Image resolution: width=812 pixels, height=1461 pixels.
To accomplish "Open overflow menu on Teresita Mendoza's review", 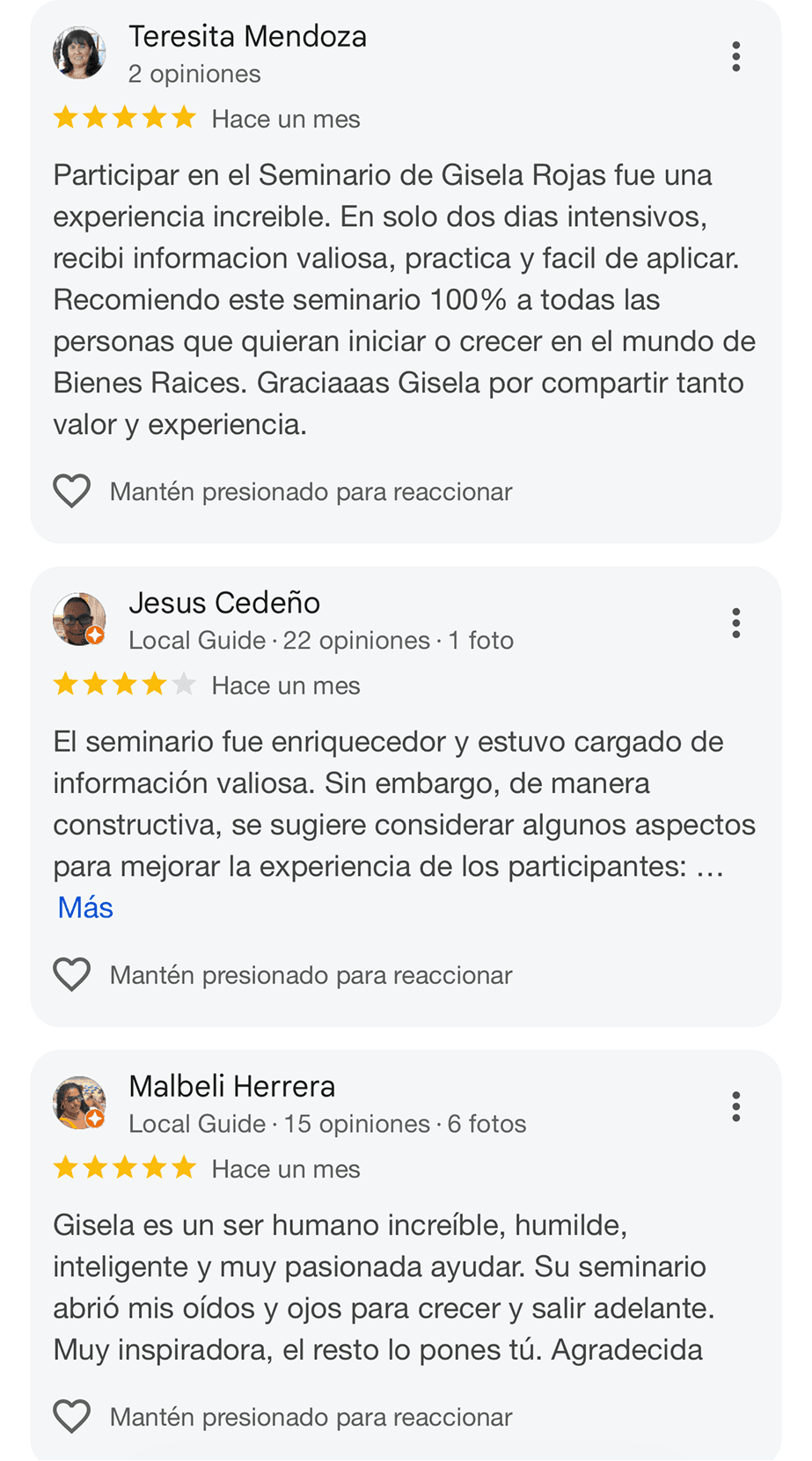I will [735, 56].
